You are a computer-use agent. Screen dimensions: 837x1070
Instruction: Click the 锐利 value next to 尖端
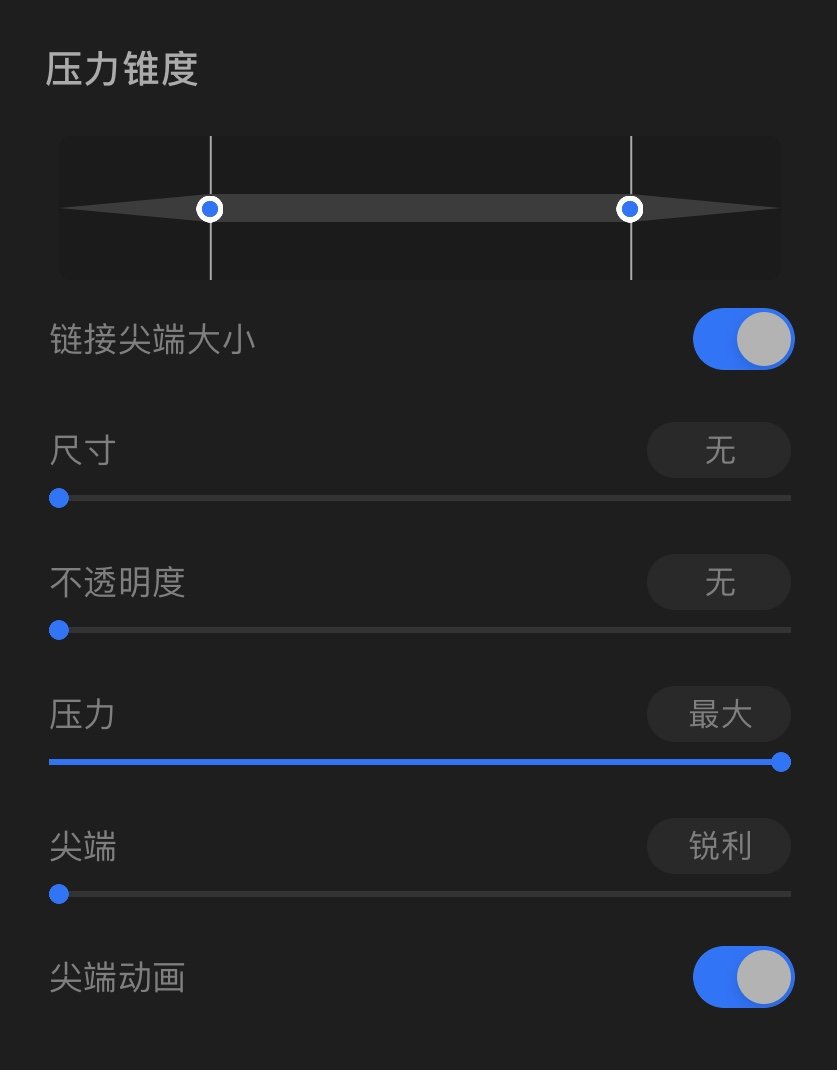(x=718, y=845)
